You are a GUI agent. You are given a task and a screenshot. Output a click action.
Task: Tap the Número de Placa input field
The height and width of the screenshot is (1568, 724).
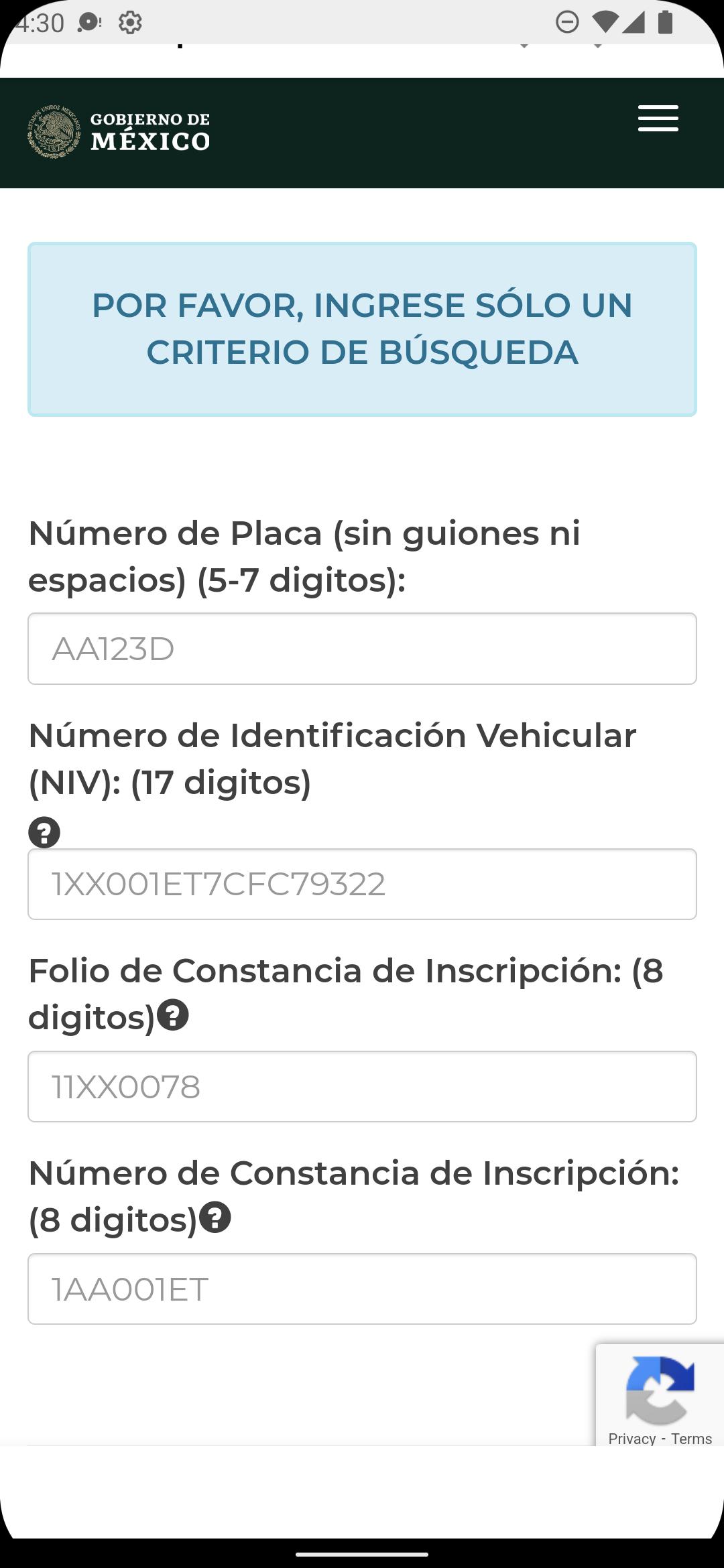[x=362, y=649]
